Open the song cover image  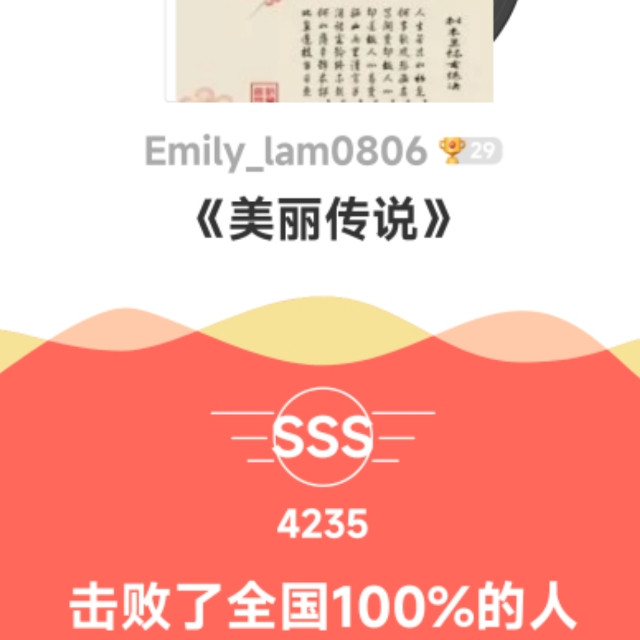329,50
